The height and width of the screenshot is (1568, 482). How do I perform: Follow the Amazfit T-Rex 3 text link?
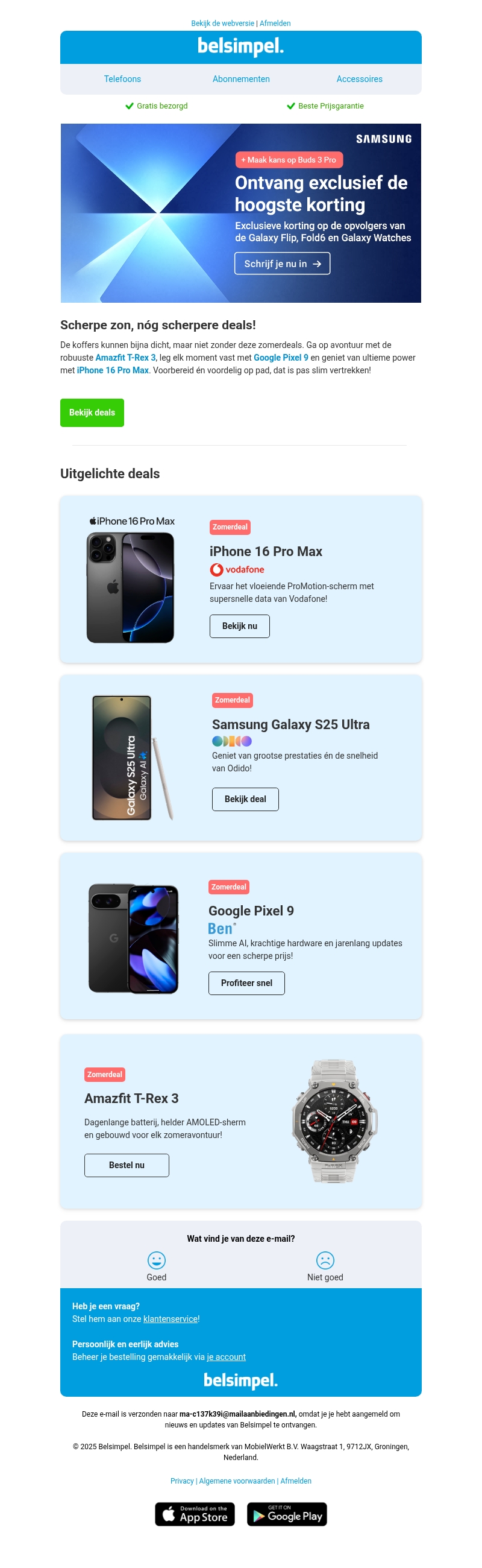point(125,358)
